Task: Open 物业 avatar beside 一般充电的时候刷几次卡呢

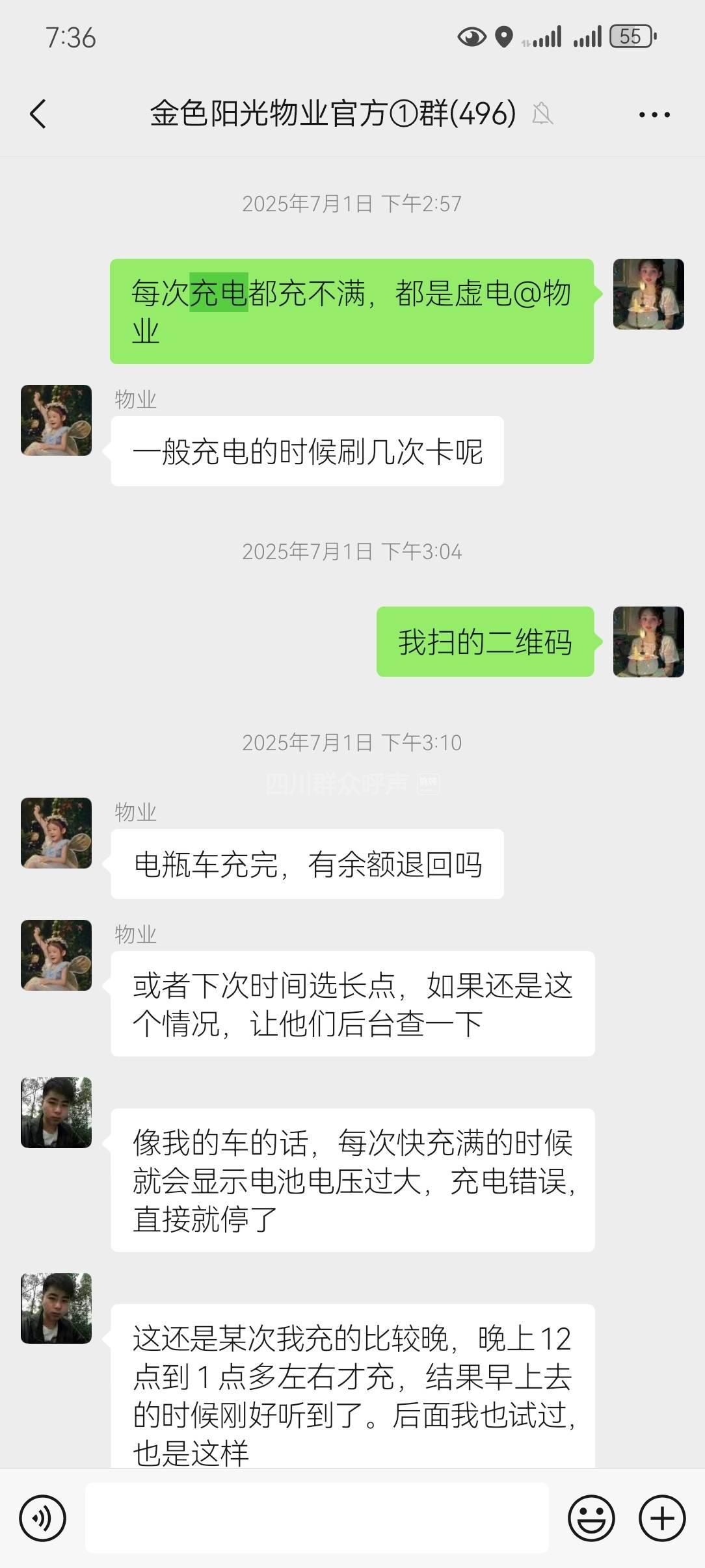Action: tap(57, 421)
